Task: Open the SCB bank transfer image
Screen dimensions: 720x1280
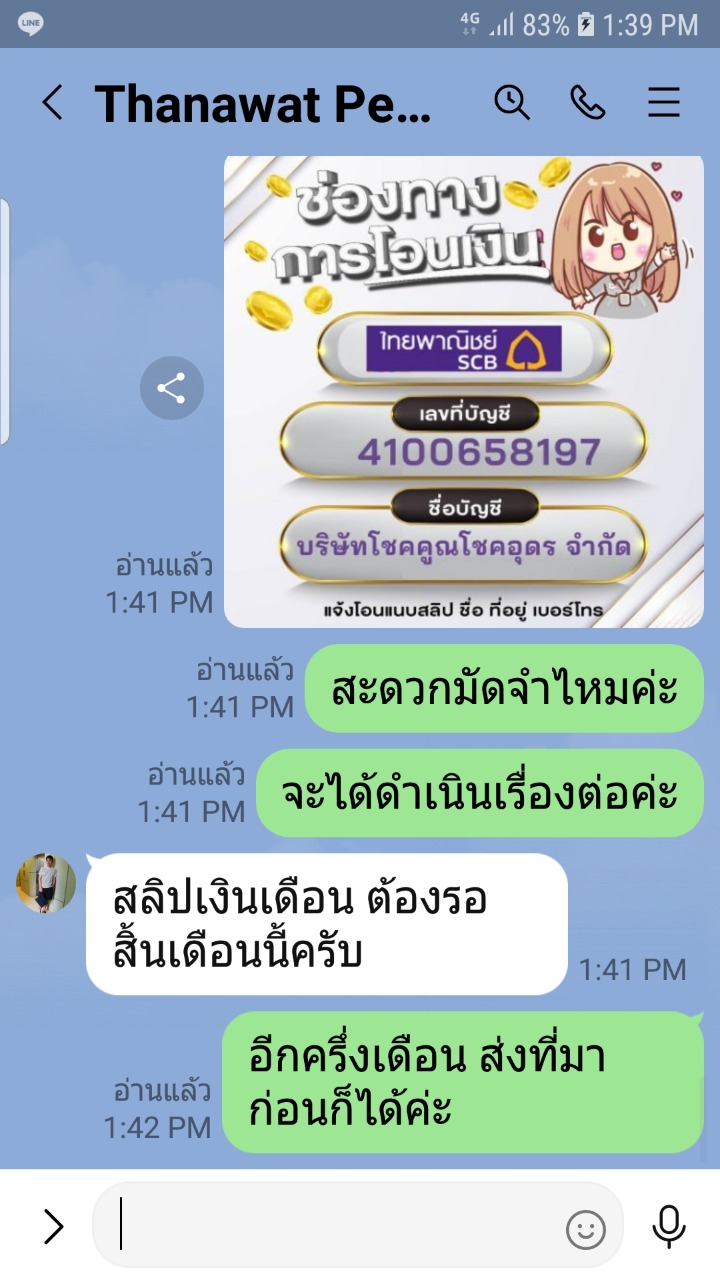Action: [463, 391]
